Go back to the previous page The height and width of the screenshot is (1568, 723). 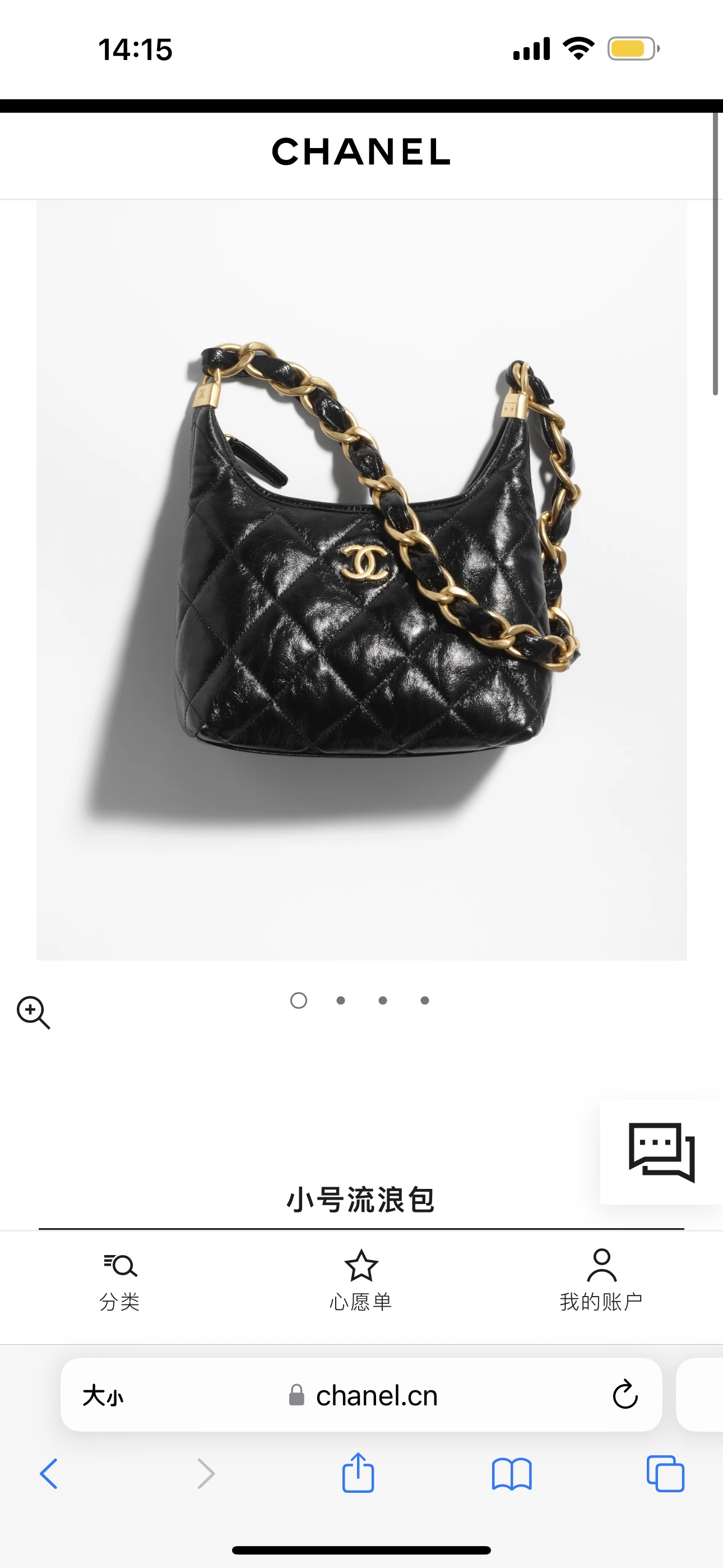pyautogui.click(x=49, y=1474)
